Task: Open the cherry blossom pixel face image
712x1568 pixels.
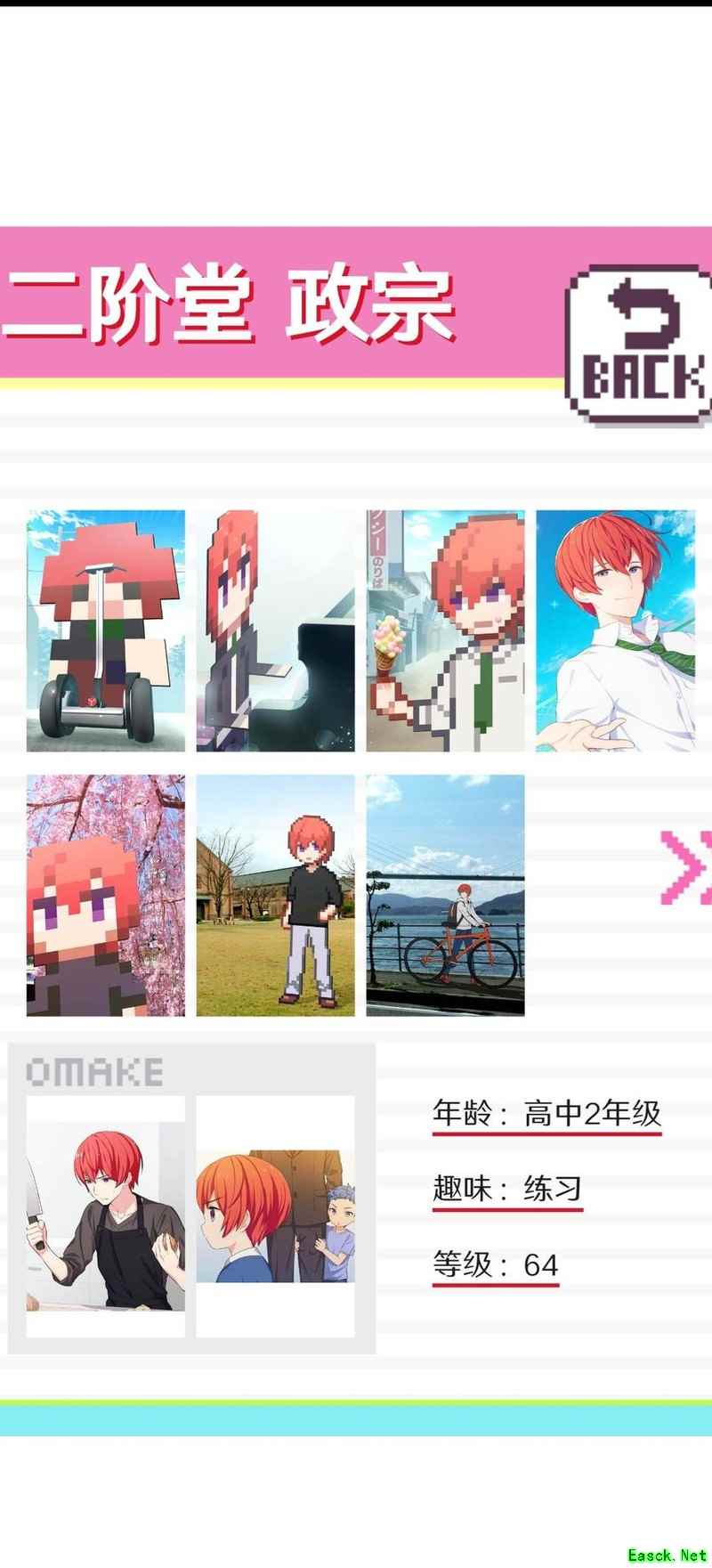Action: (106, 895)
